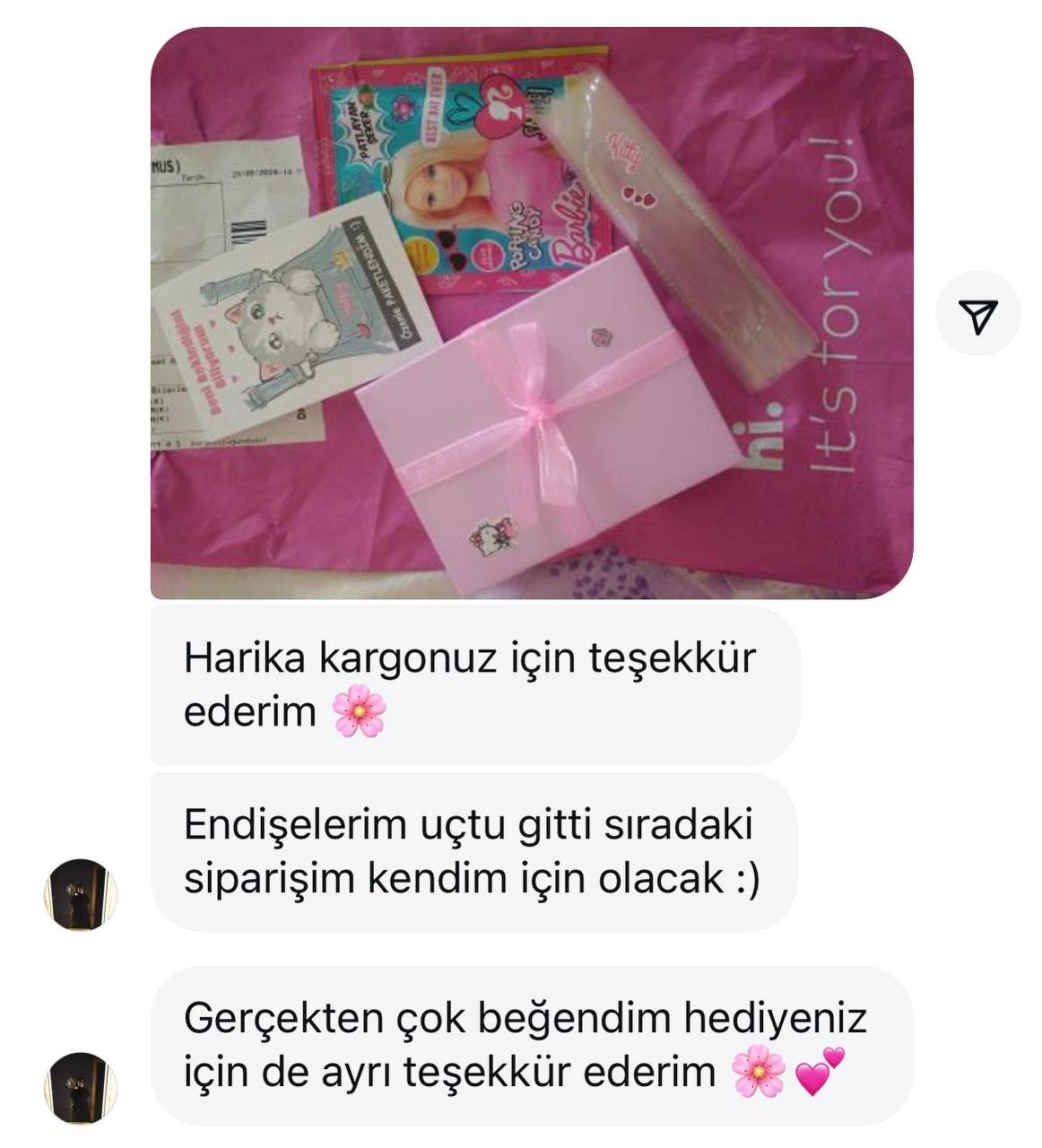Open sender's avatar beside 'Gerçekten çok beğendim' message
This screenshot has height=1148, width=1042.
pos(81,1088)
